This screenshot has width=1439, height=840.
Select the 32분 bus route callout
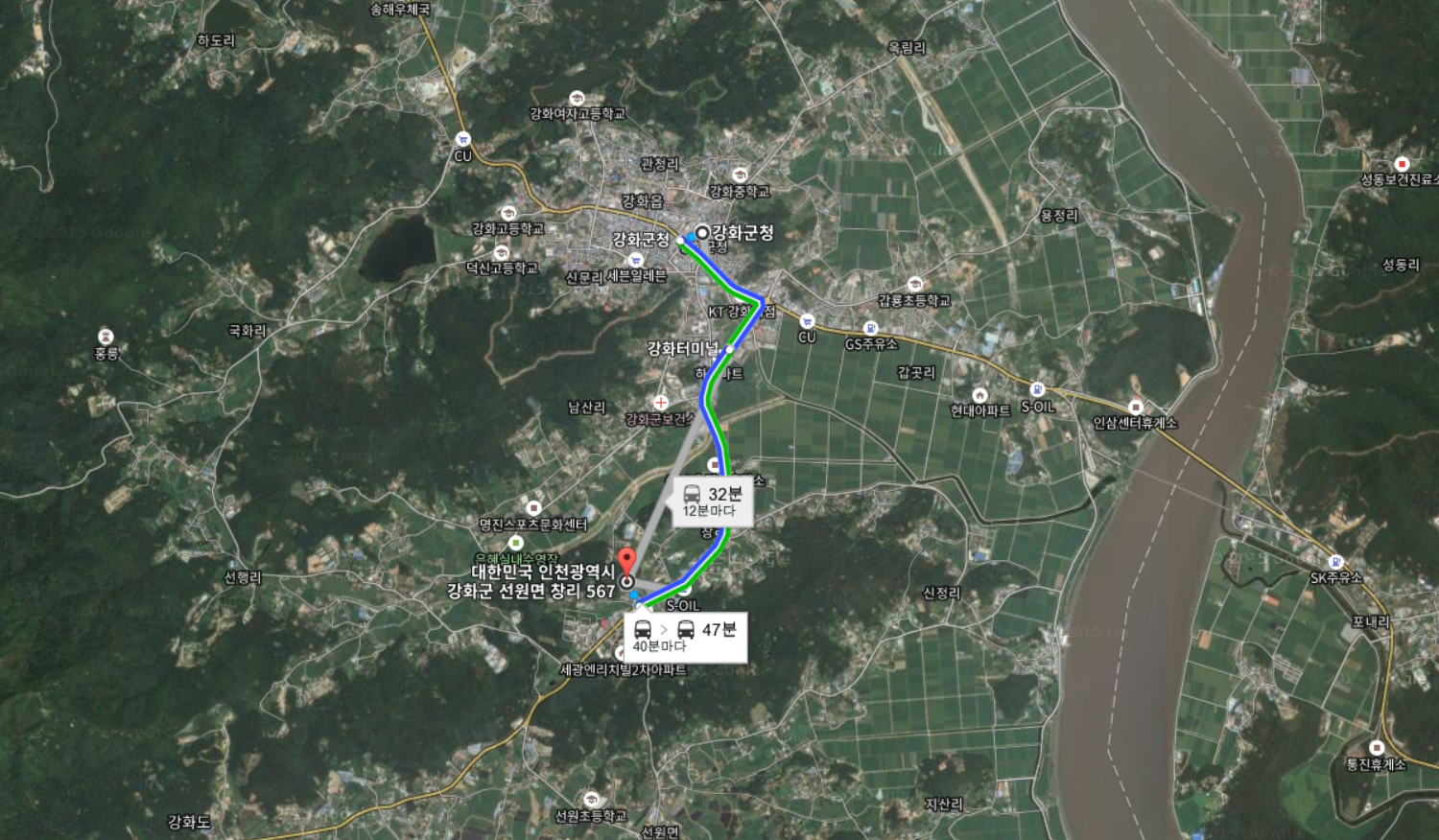712,501
